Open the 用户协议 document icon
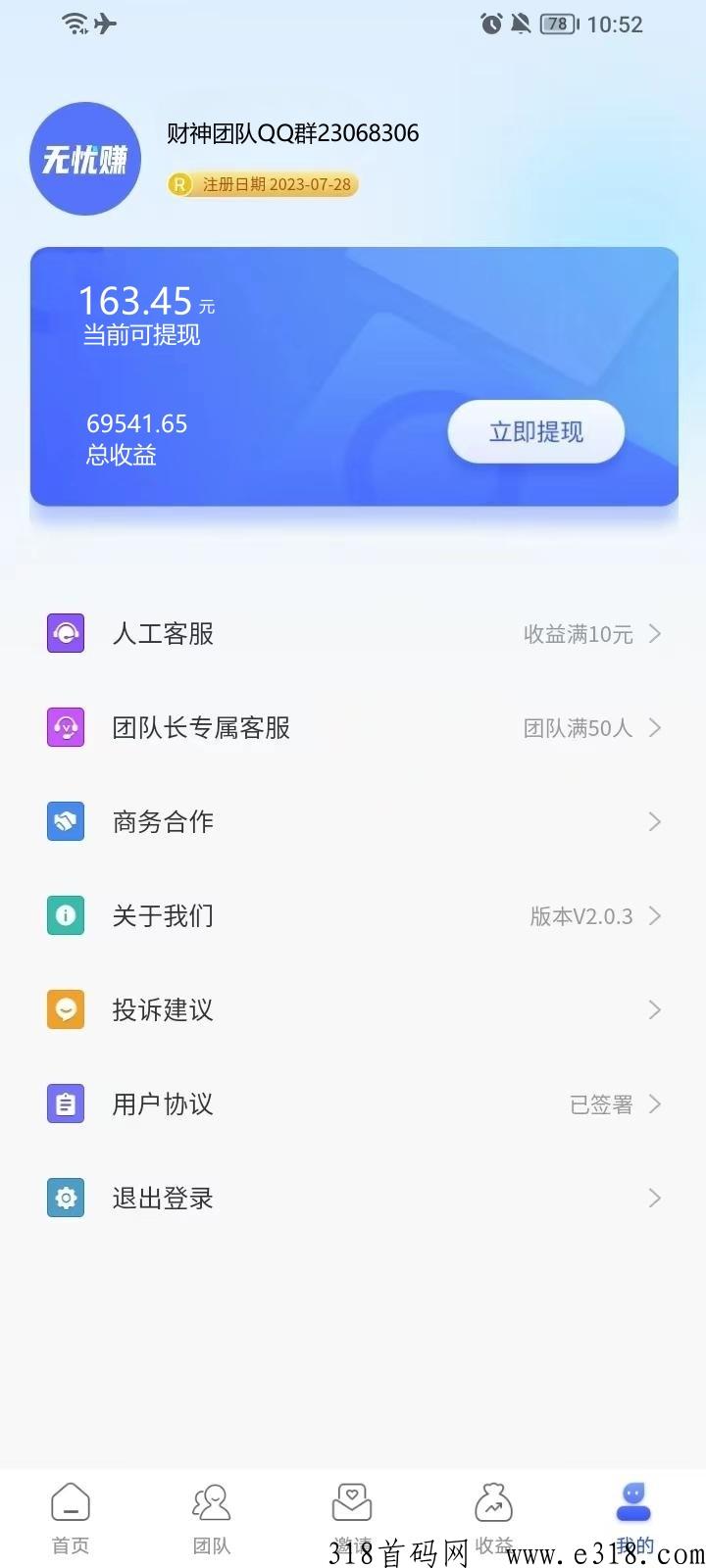Image resolution: width=706 pixels, height=1568 pixels. [x=65, y=1103]
